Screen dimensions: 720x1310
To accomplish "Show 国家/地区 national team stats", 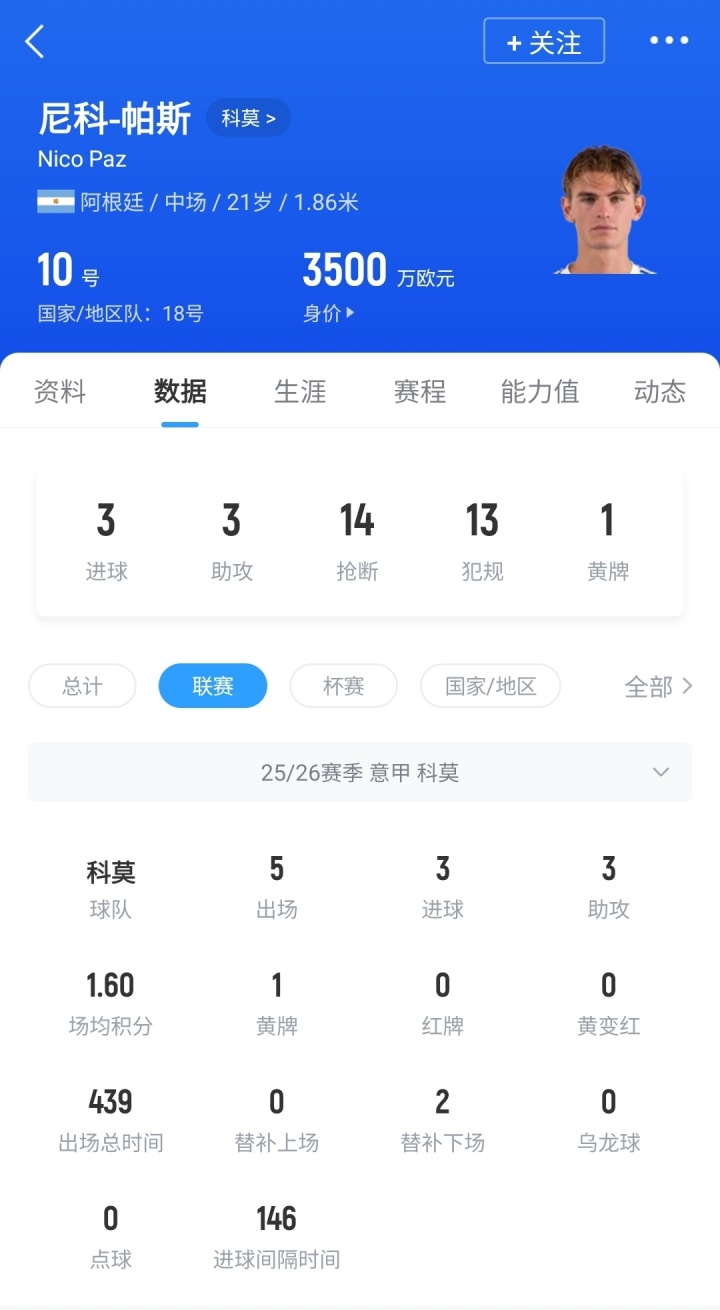I will click(x=490, y=686).
